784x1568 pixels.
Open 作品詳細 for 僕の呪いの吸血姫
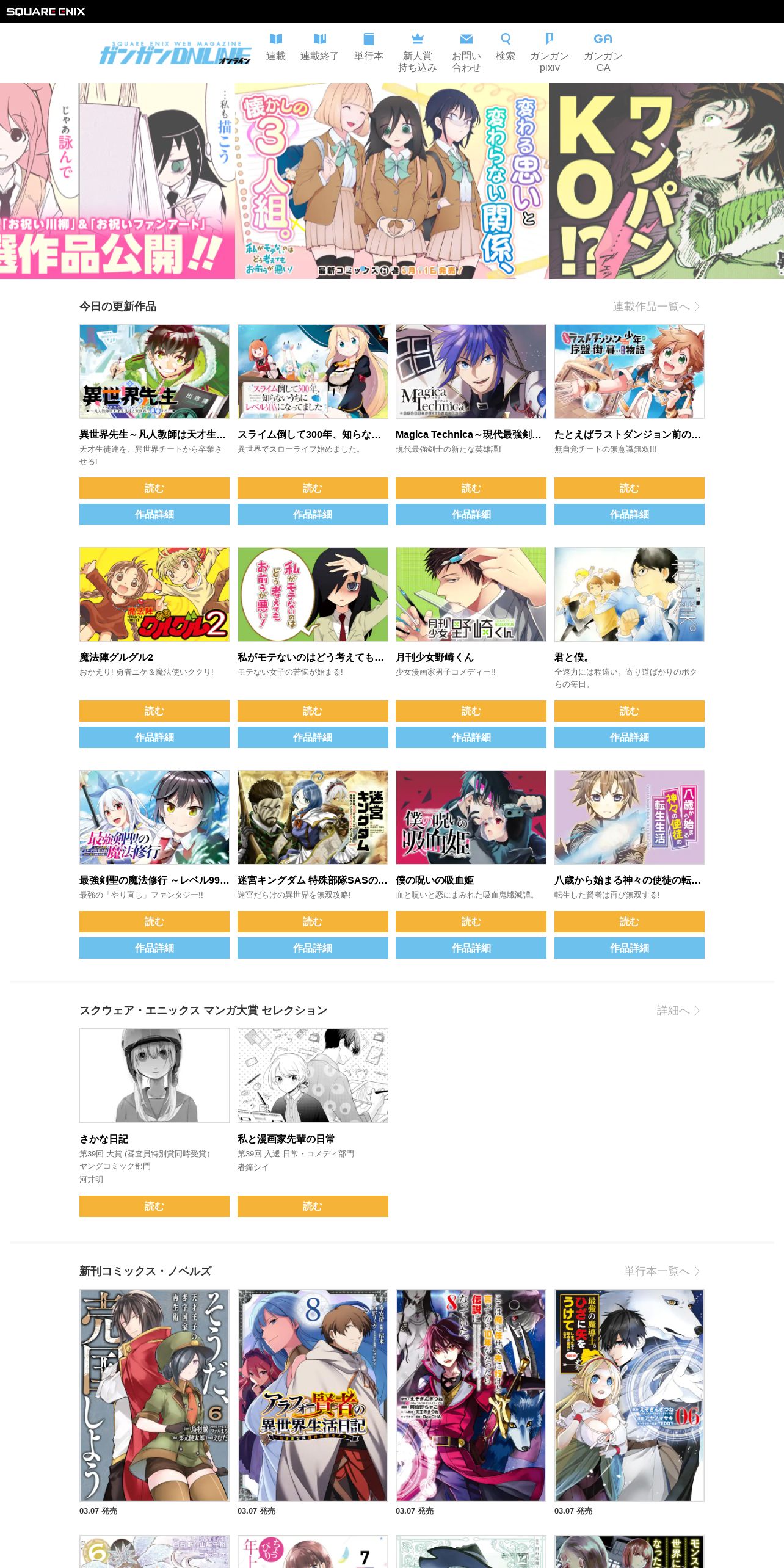471,948
